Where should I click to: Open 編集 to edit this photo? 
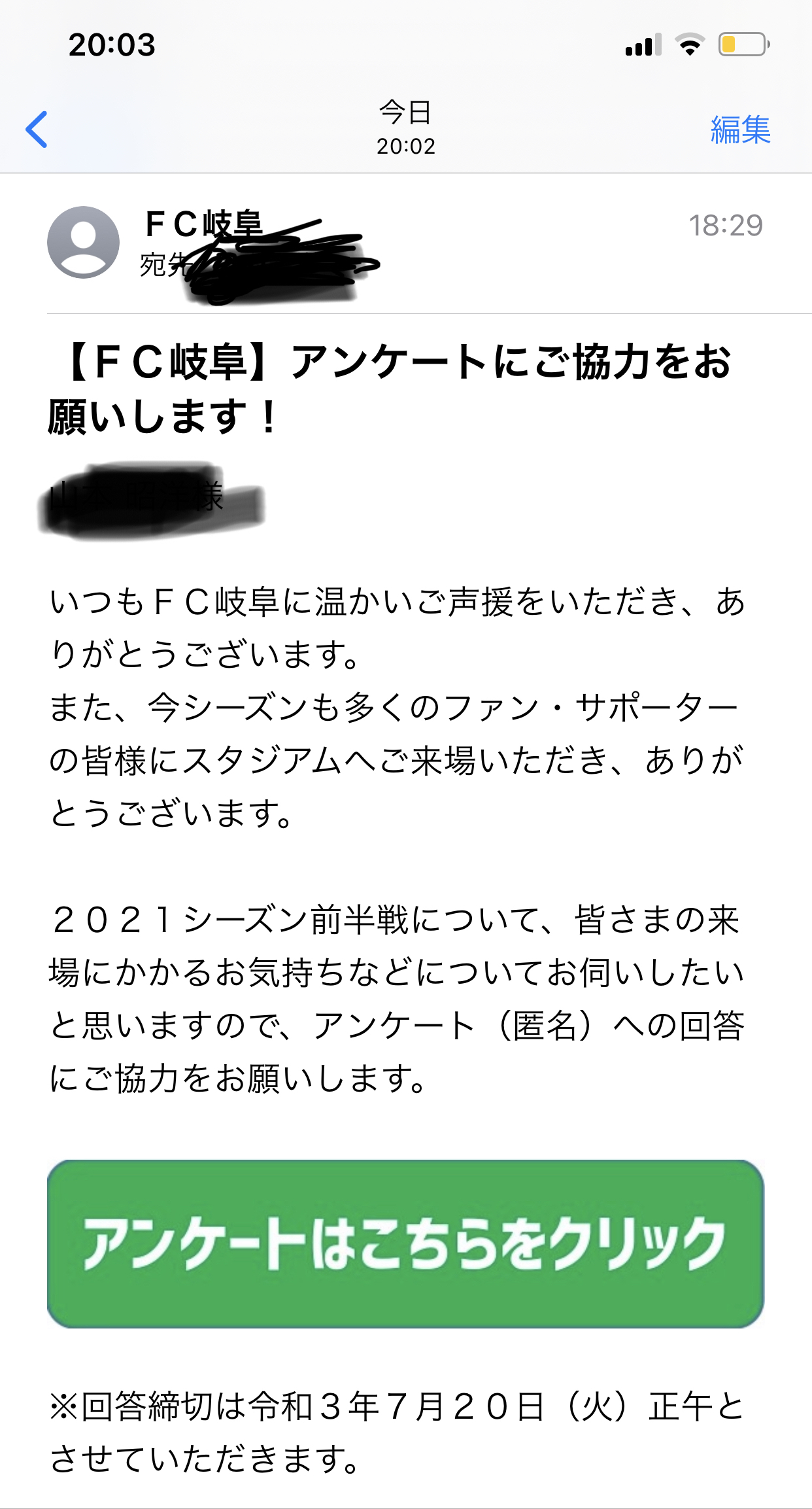(x=740, y=130)
